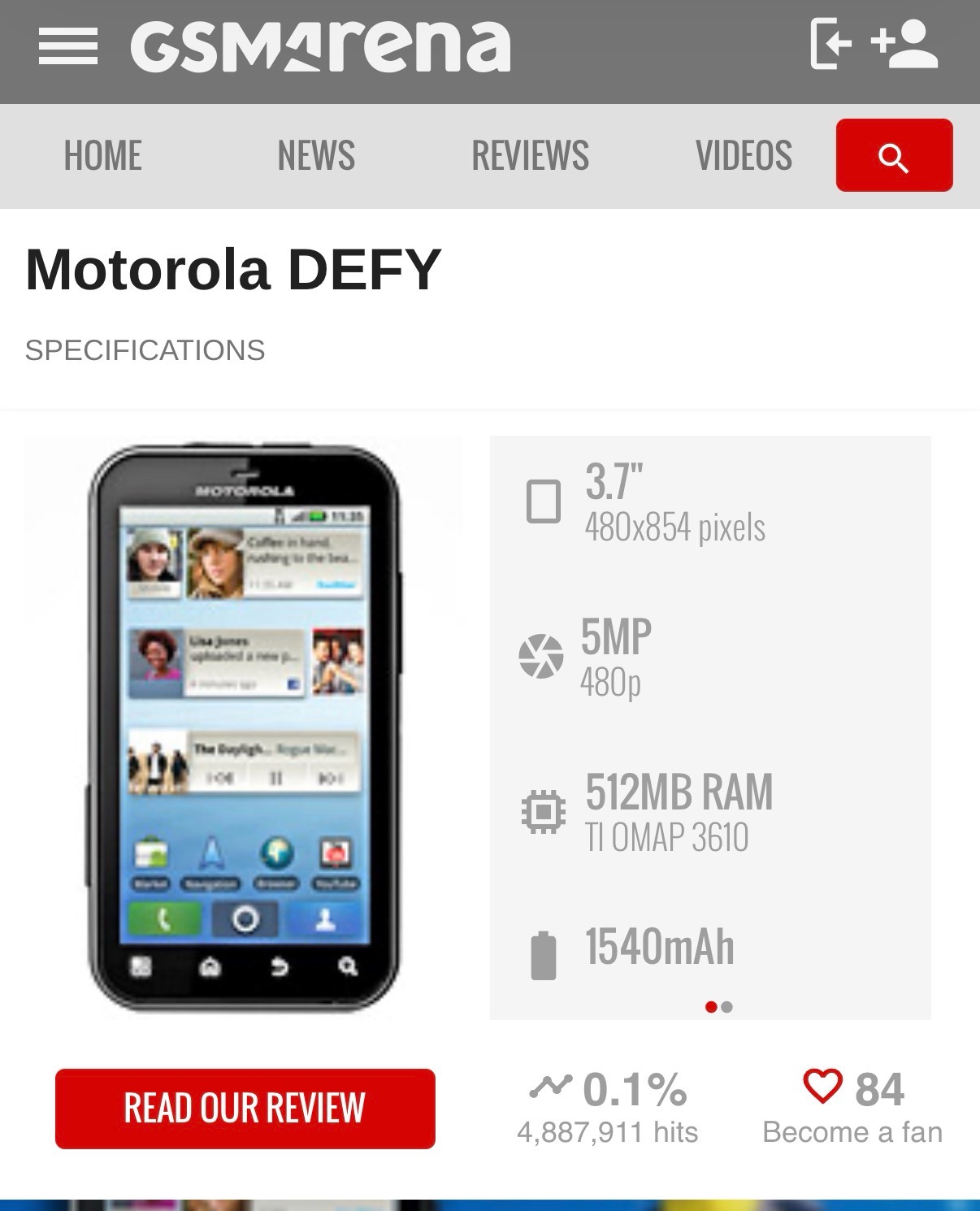Select the second specs page dot
980x1211 pixels.
pyautogui.click(x=727, y=1007)
